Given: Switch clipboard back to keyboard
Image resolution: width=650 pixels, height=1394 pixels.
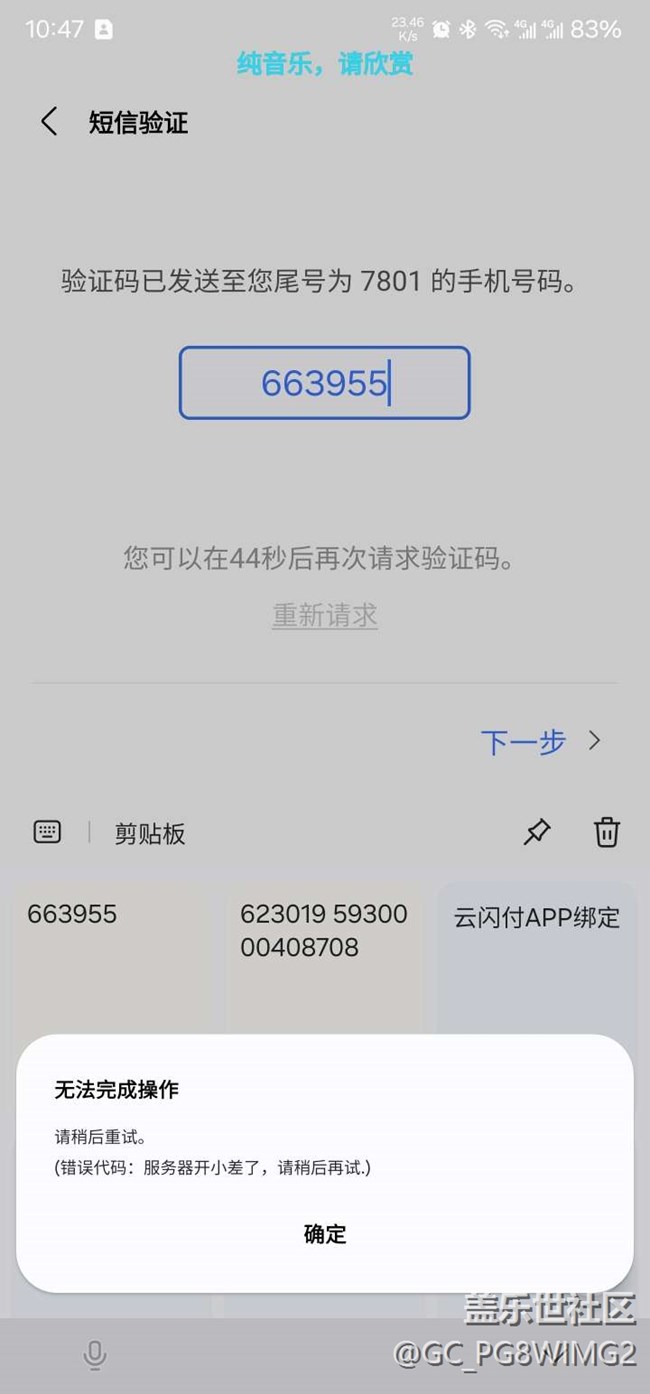Looking at the screenshot, I should click(x=47, y=832).
